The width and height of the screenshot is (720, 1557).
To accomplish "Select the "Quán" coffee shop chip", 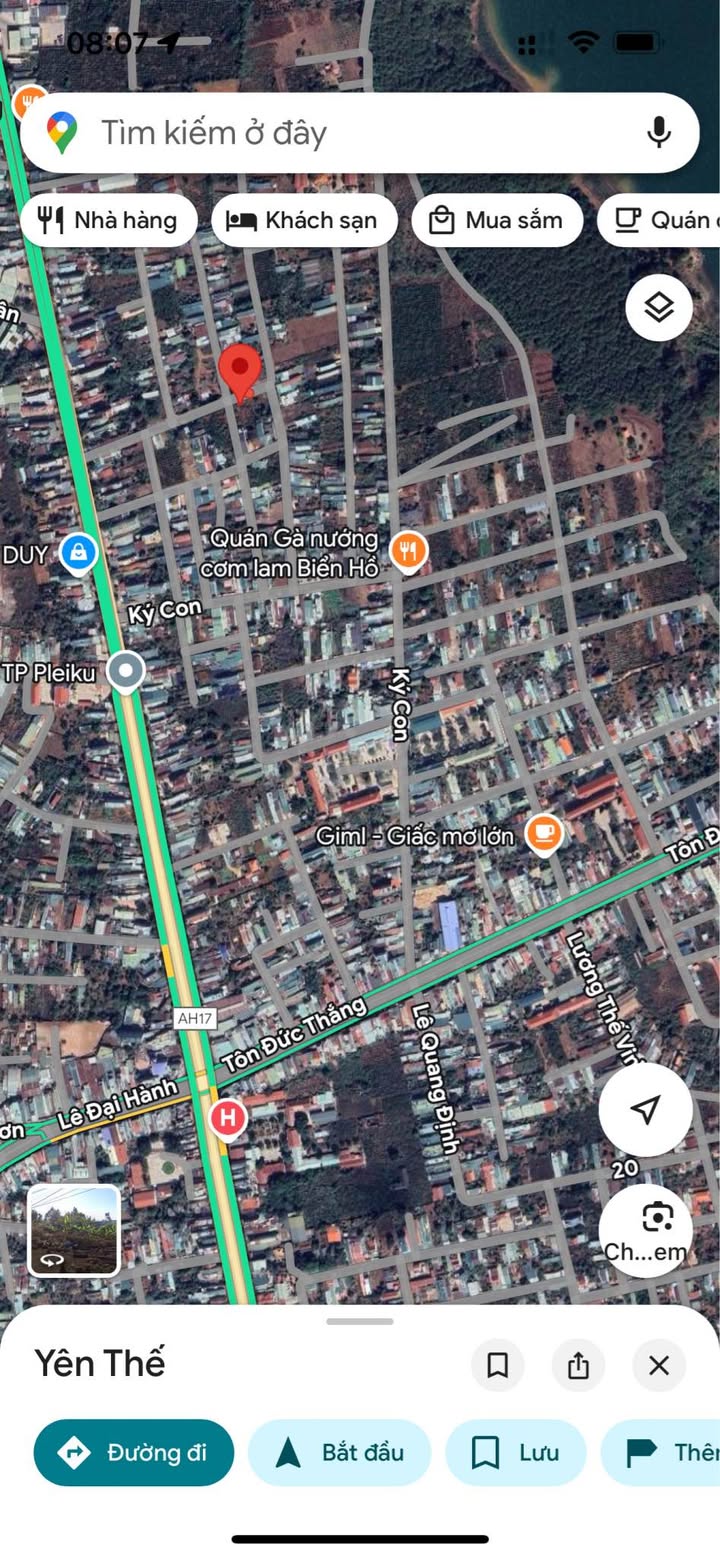I will [x=660, y=221].
